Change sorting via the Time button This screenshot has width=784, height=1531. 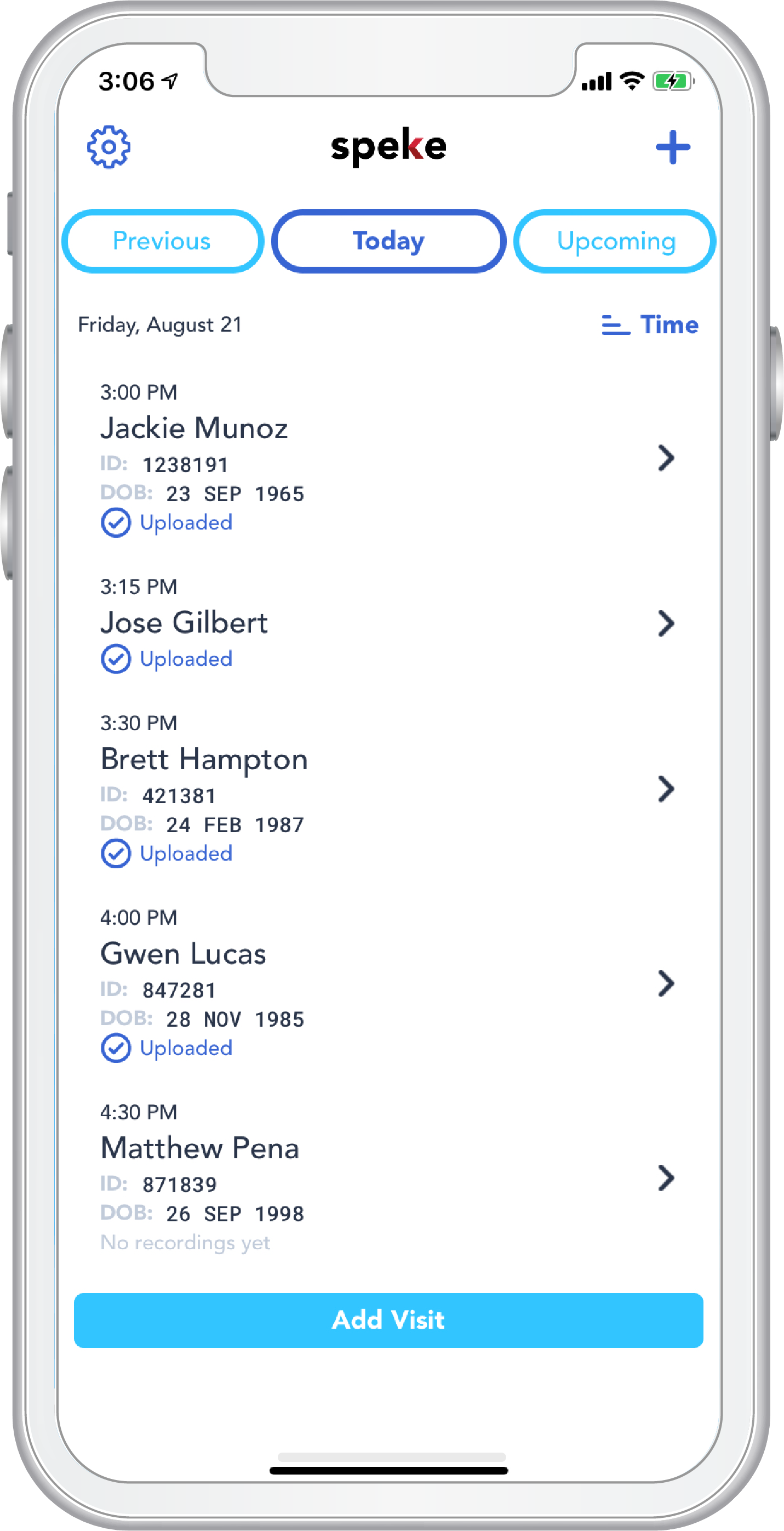[650, 325]
